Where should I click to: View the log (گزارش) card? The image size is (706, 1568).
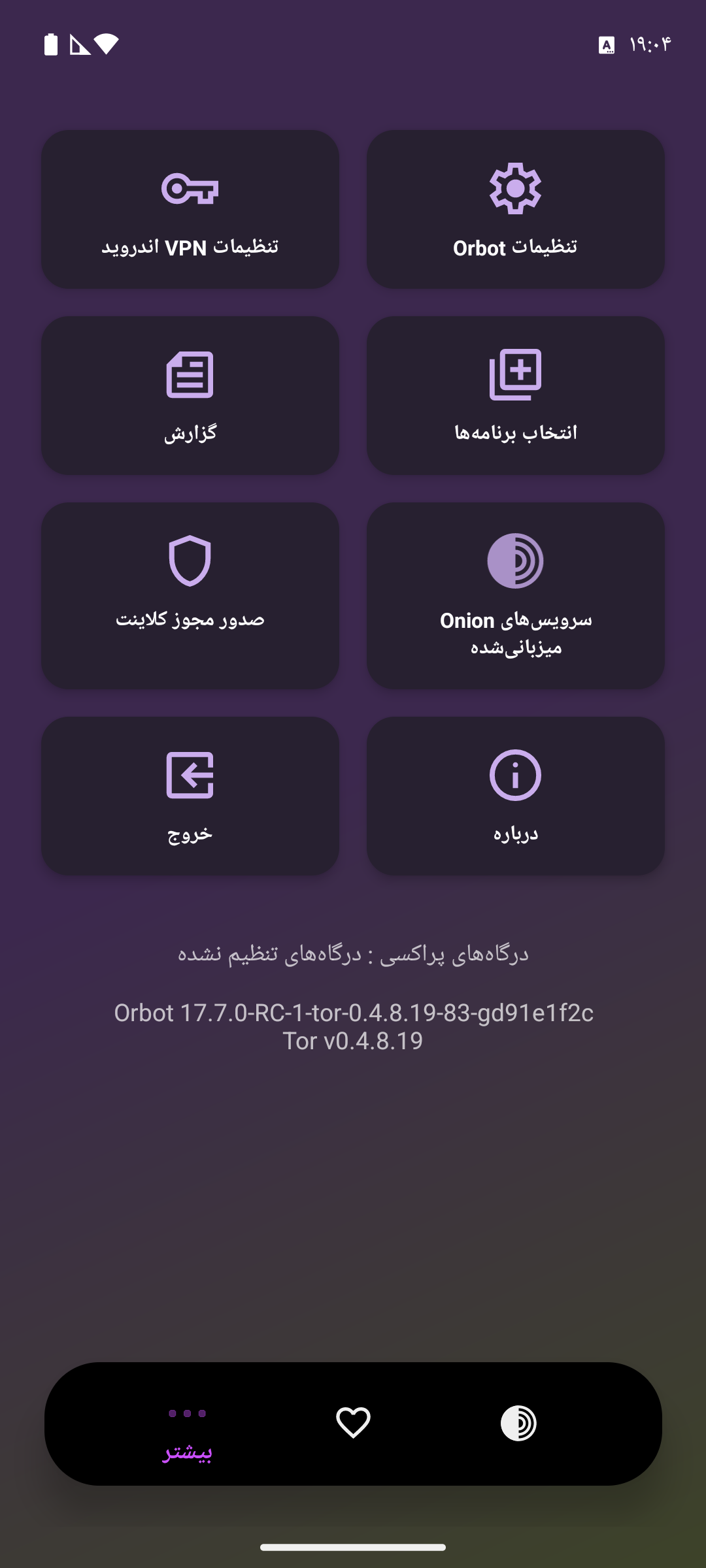click(x=190, y=395)
